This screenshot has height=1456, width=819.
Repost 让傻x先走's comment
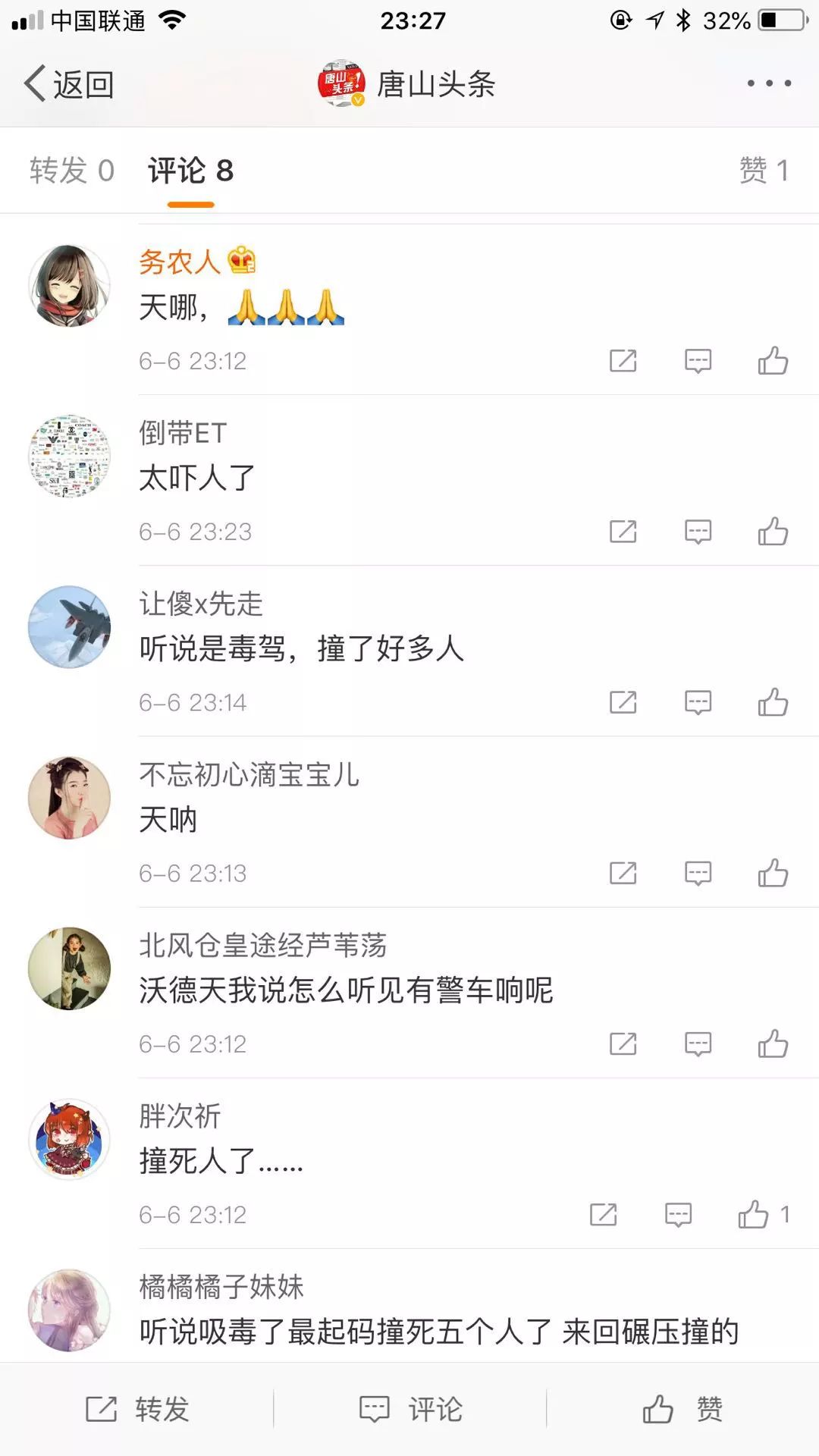point(623,702)
